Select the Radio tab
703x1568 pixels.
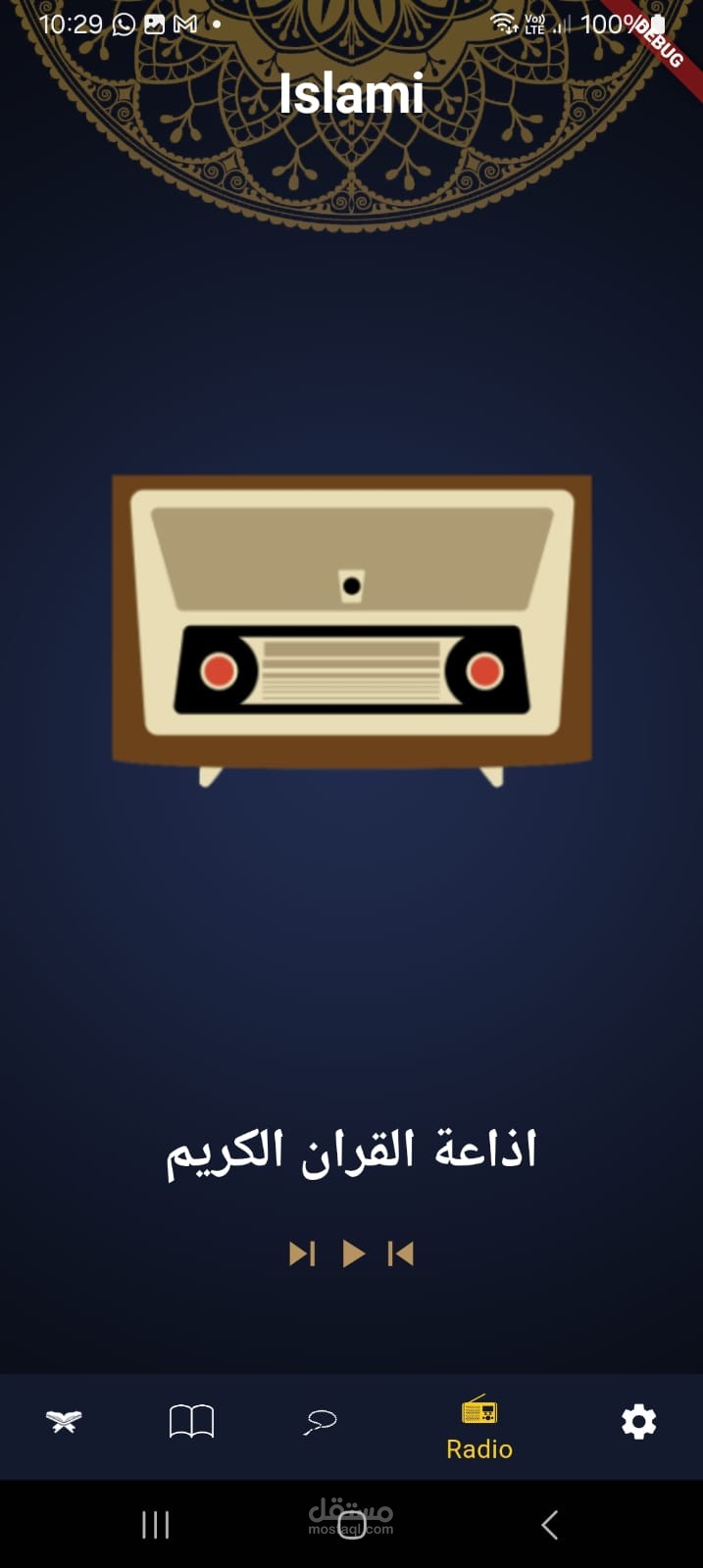click(x=479, y=1428)
